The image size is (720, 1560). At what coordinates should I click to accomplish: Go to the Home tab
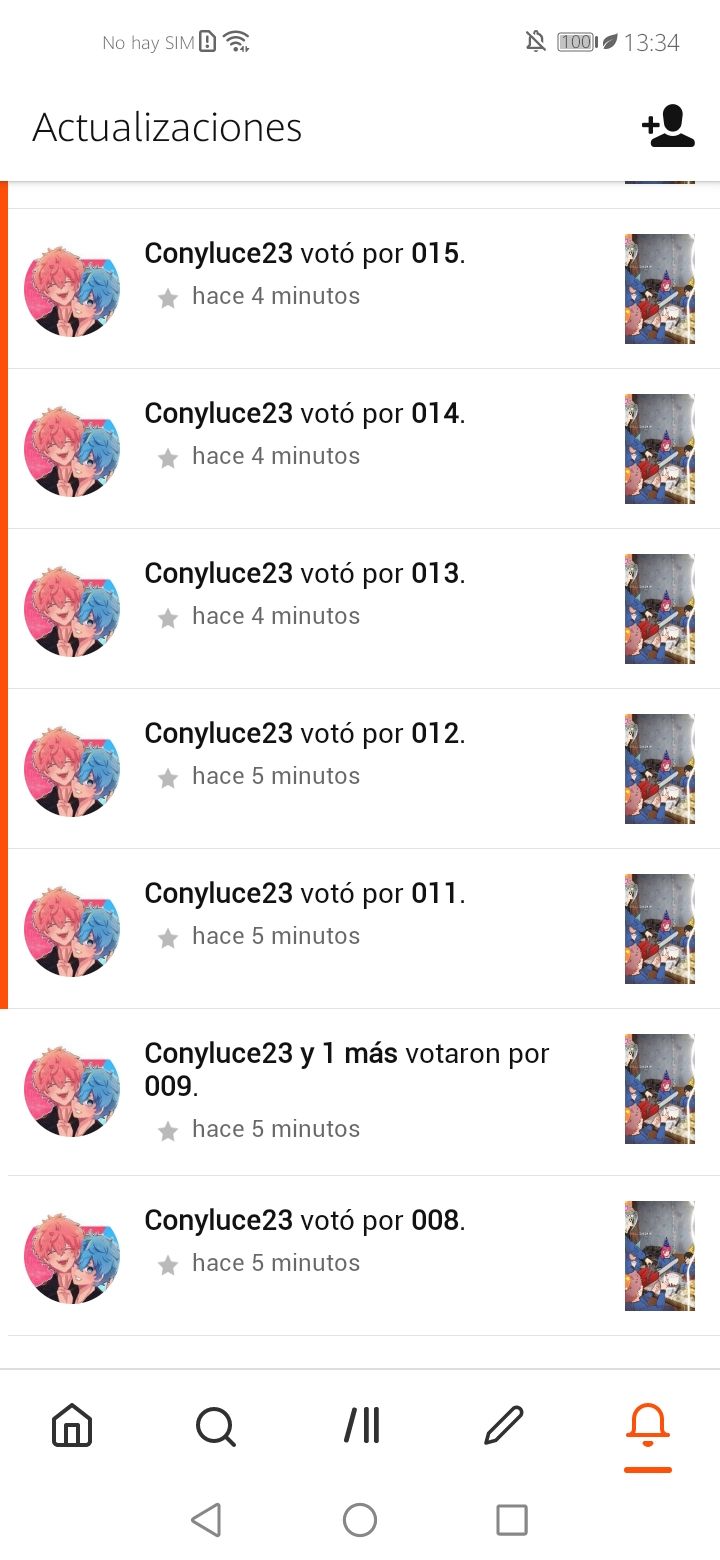tap(72, 1425)
